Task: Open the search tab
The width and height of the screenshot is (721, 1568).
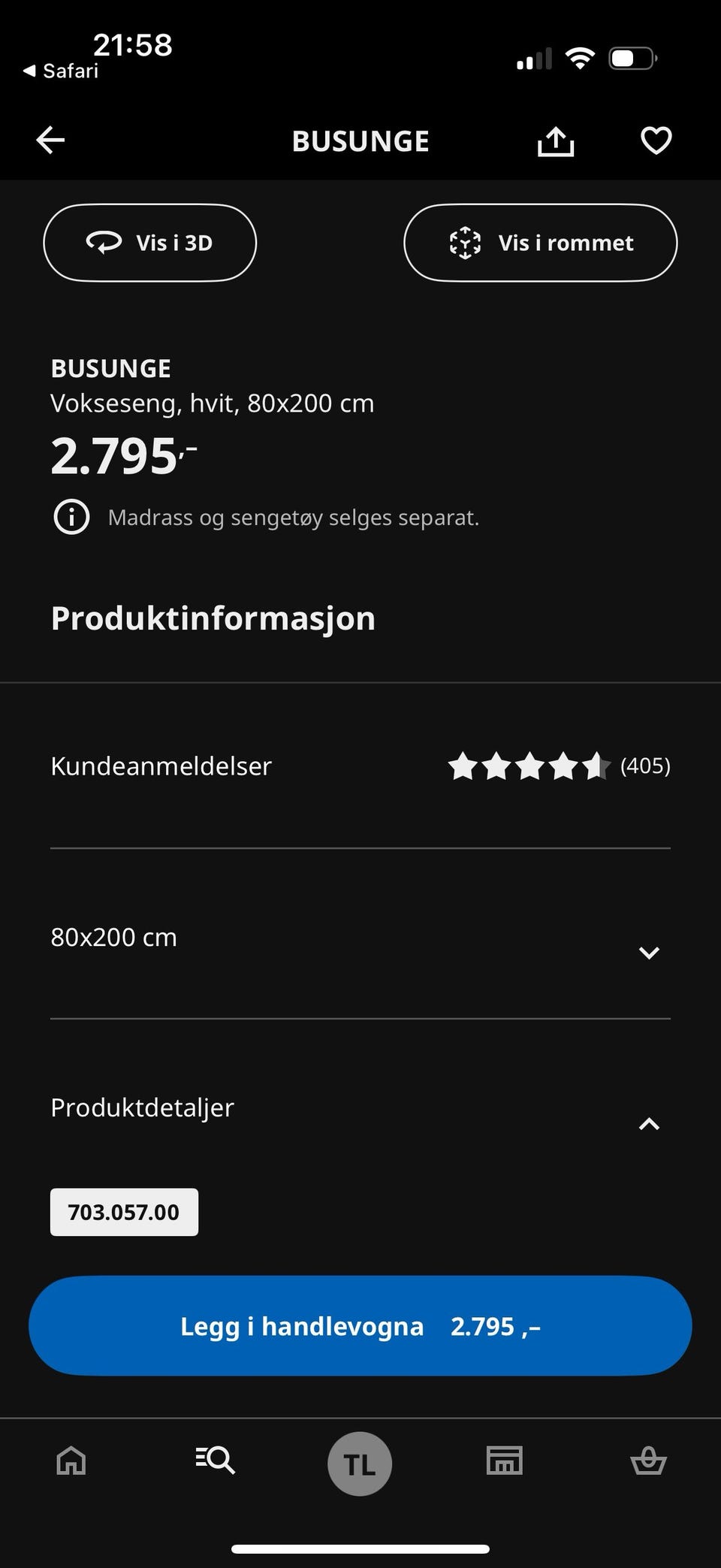Action: point(216,1460)
